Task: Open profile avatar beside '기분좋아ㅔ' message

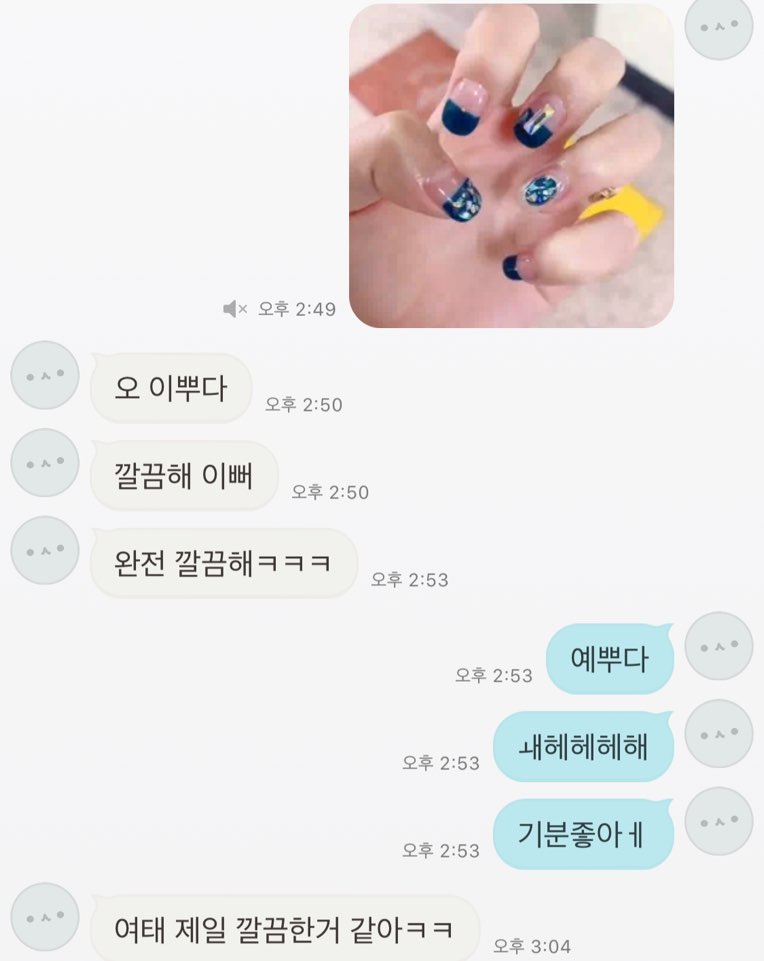Action: pyautogui.click(x=718, y=821)
